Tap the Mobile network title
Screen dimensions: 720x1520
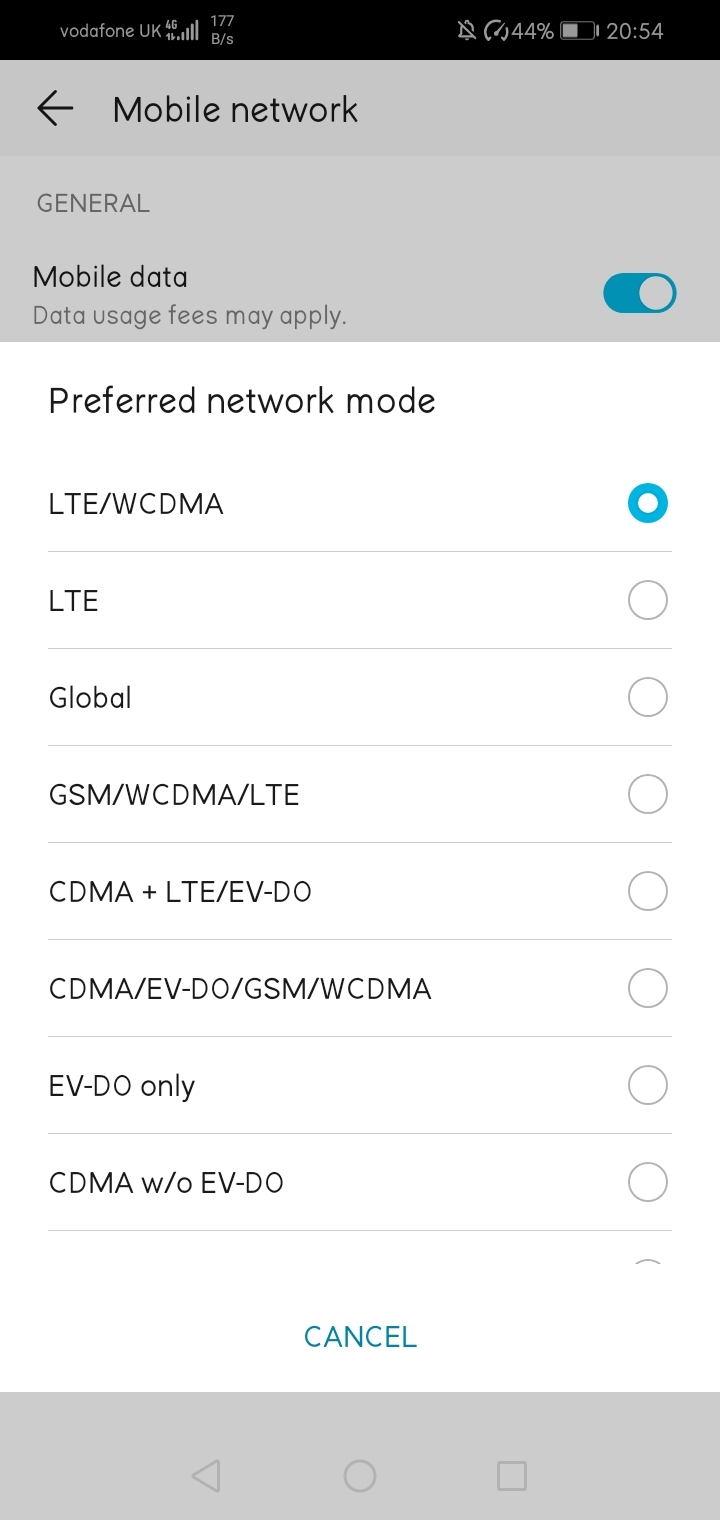(x=235, y=108)
